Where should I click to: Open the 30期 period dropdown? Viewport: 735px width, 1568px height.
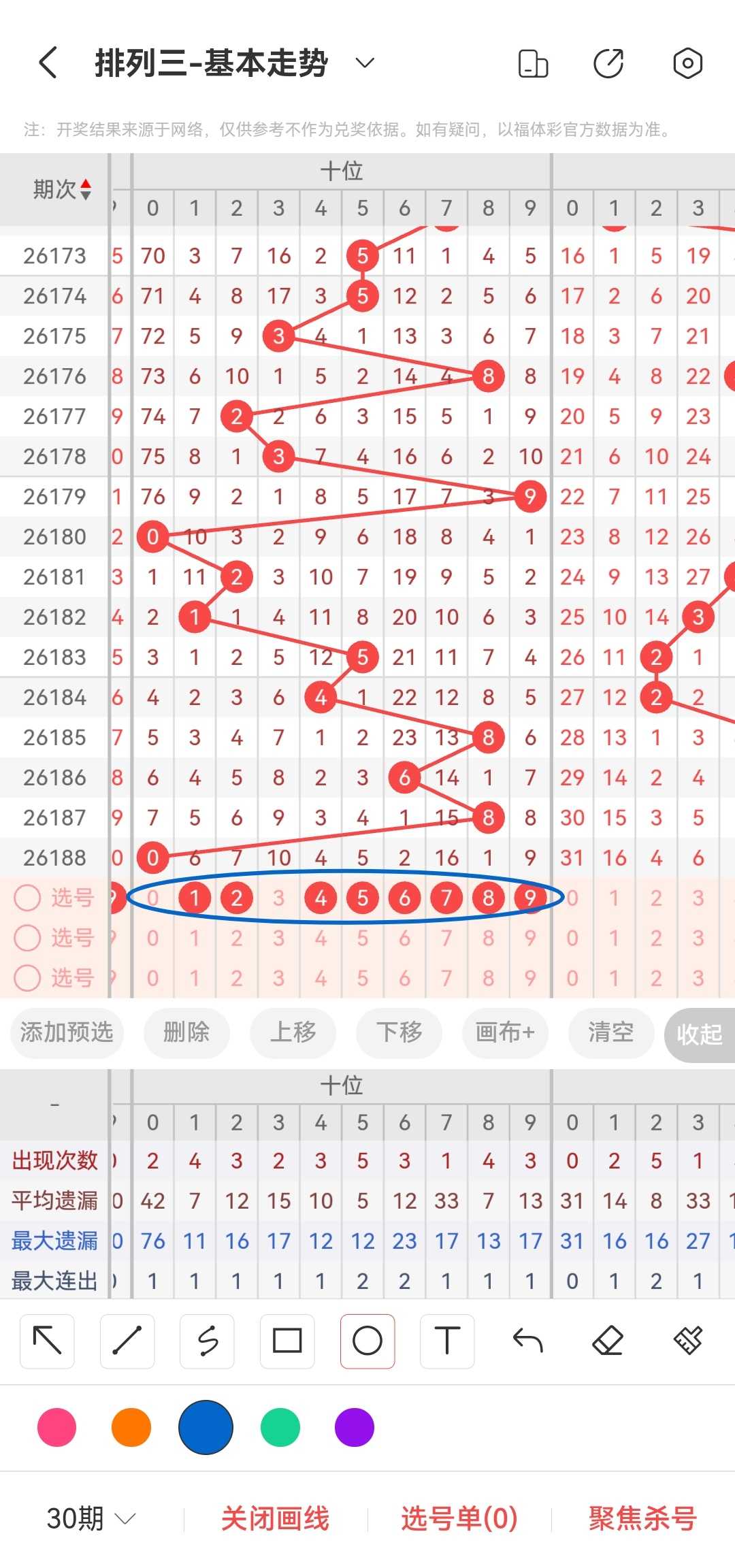pyautogui.click(x=91, y=1518)
